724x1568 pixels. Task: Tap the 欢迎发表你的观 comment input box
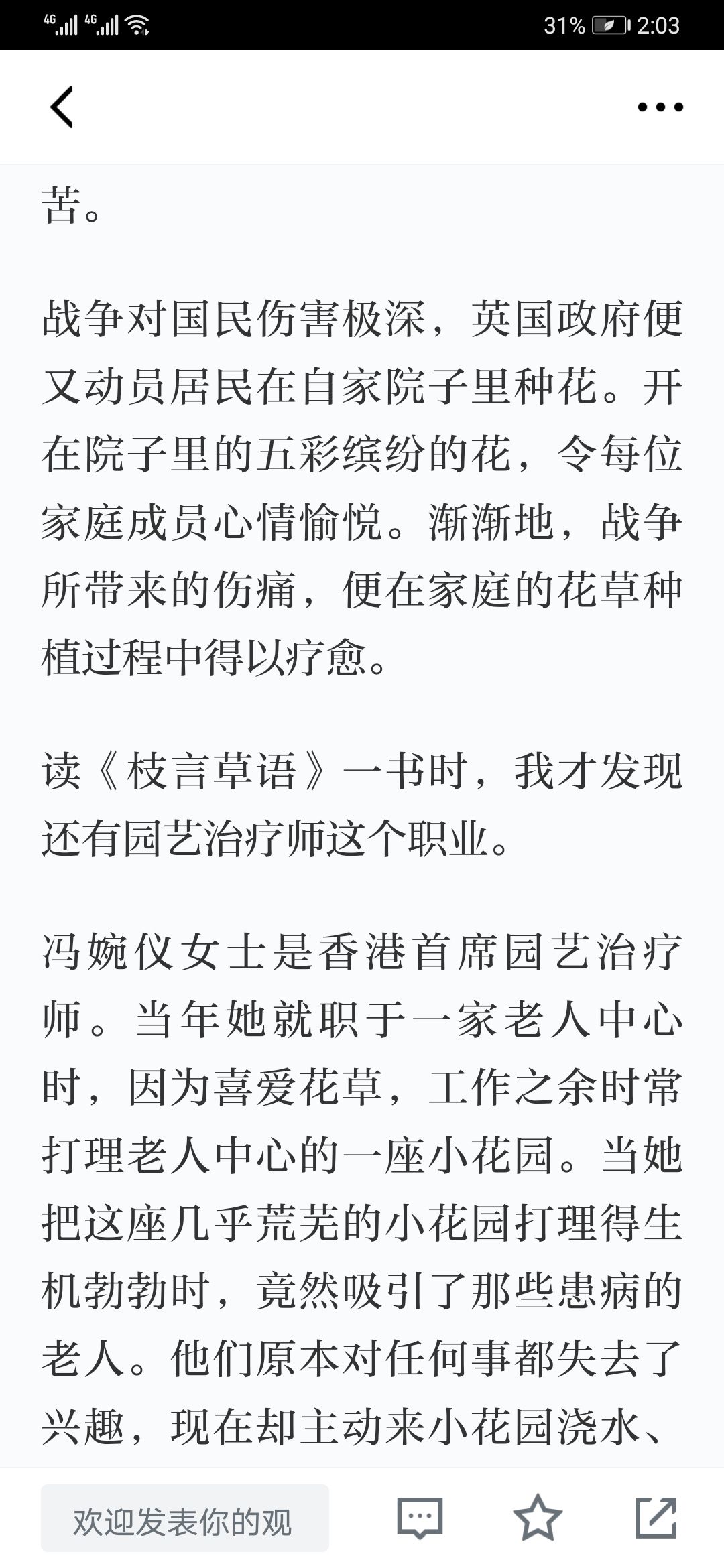click(185, 1518)
